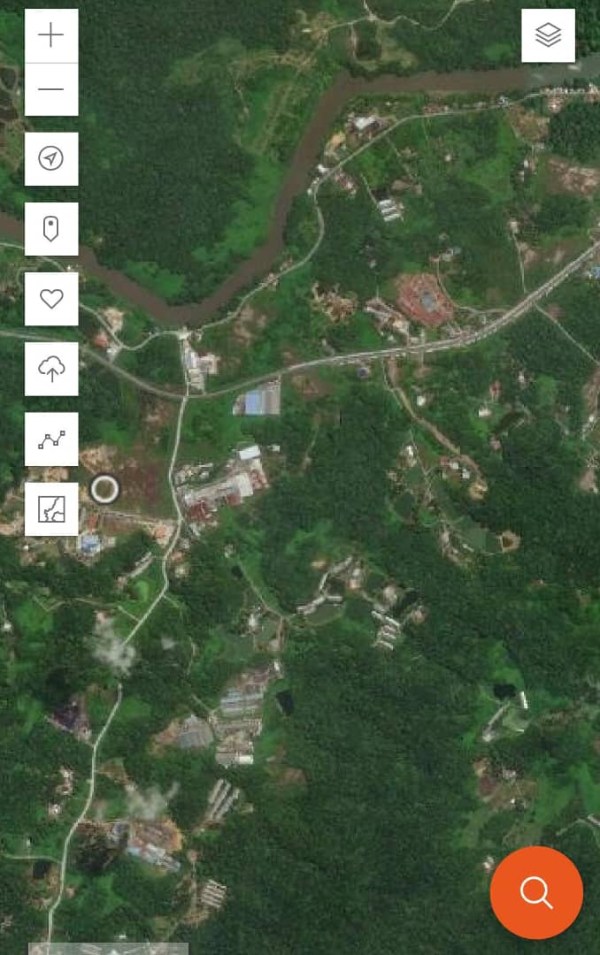Image resolution: width=600 pixels, height=955 pixels.
Task: Open saved favorites heart
Action: point(51,299)
